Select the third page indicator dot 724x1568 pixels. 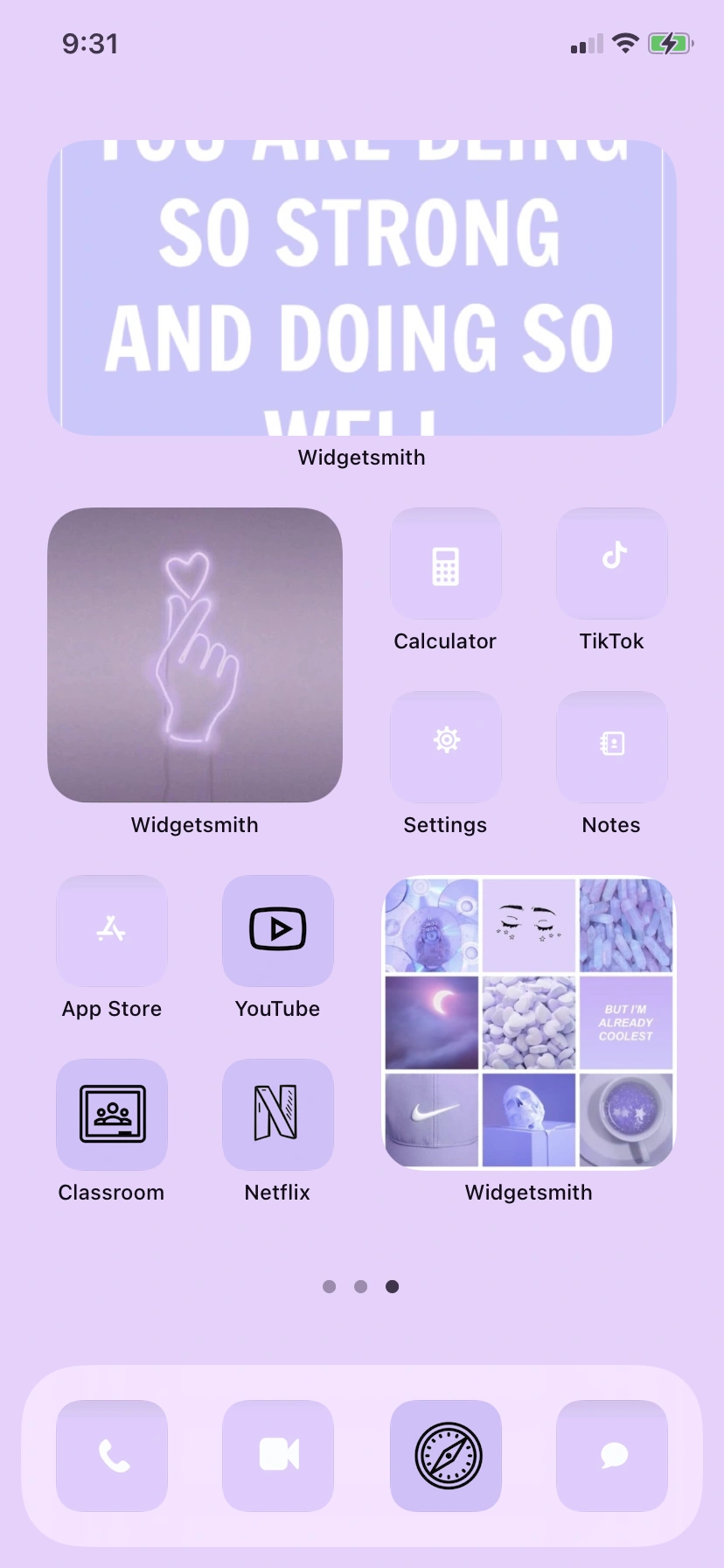[393, 1286]
